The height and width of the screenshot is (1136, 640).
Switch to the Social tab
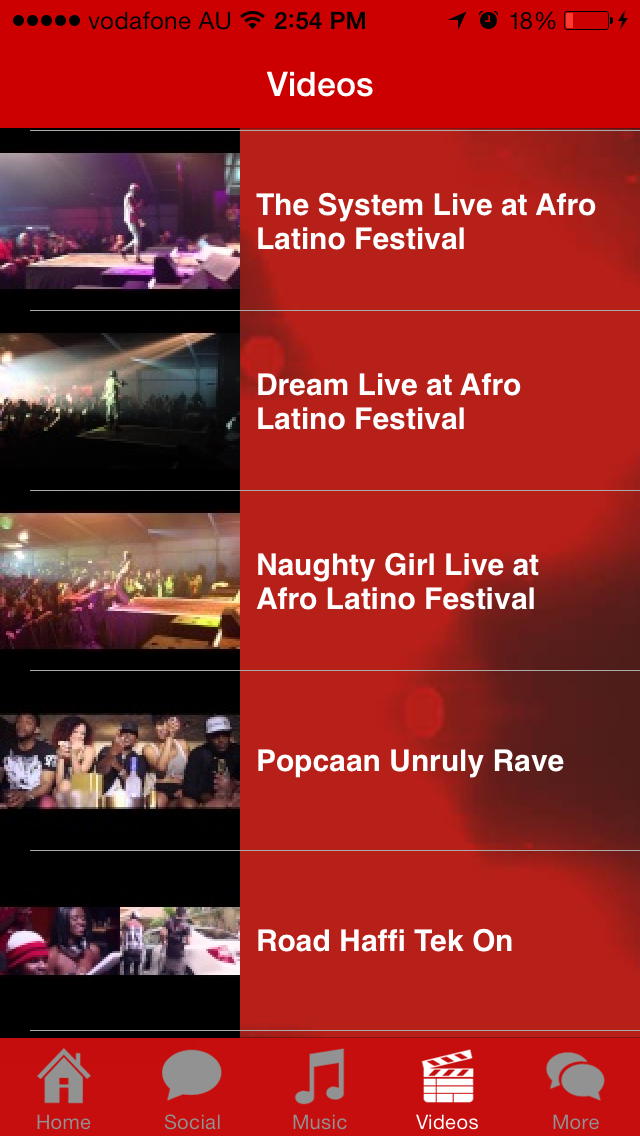[192, 1089]
